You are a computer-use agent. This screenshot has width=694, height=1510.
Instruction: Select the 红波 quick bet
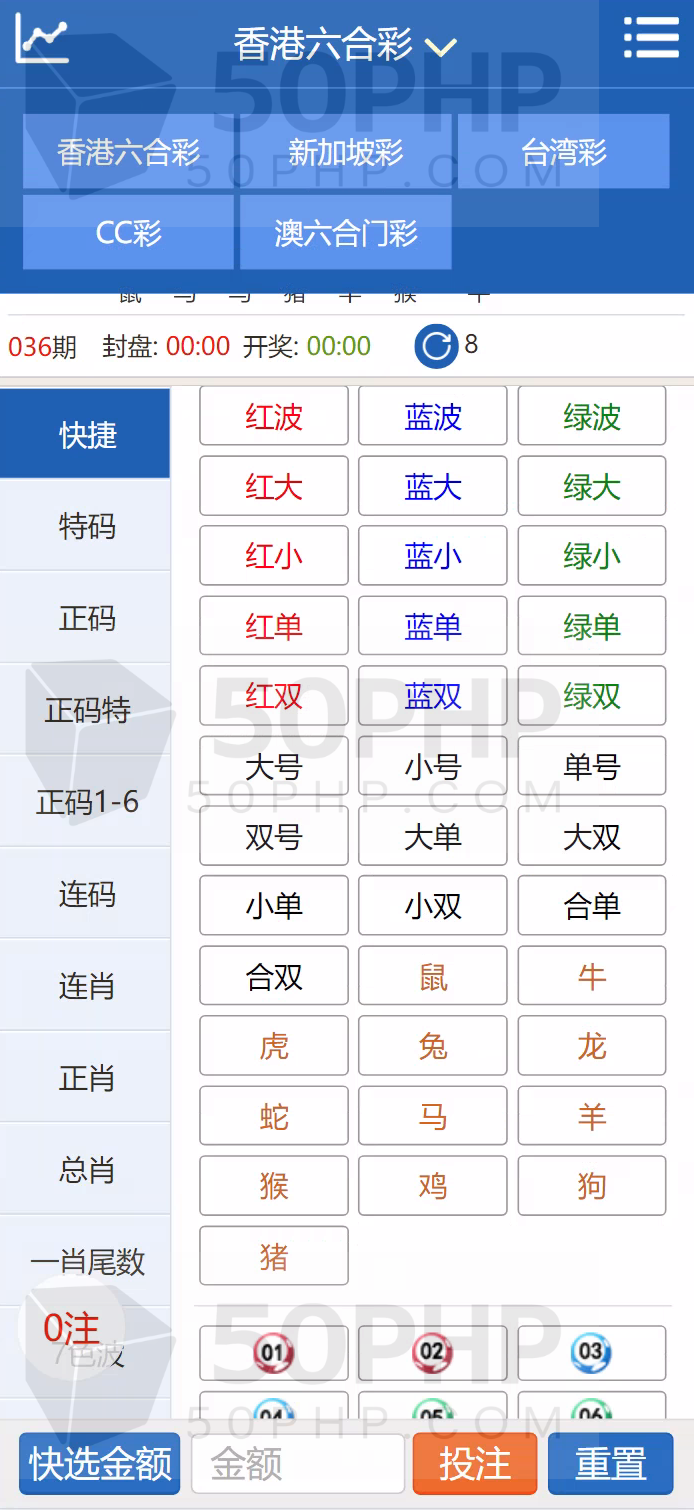click(x=274, y=417)
